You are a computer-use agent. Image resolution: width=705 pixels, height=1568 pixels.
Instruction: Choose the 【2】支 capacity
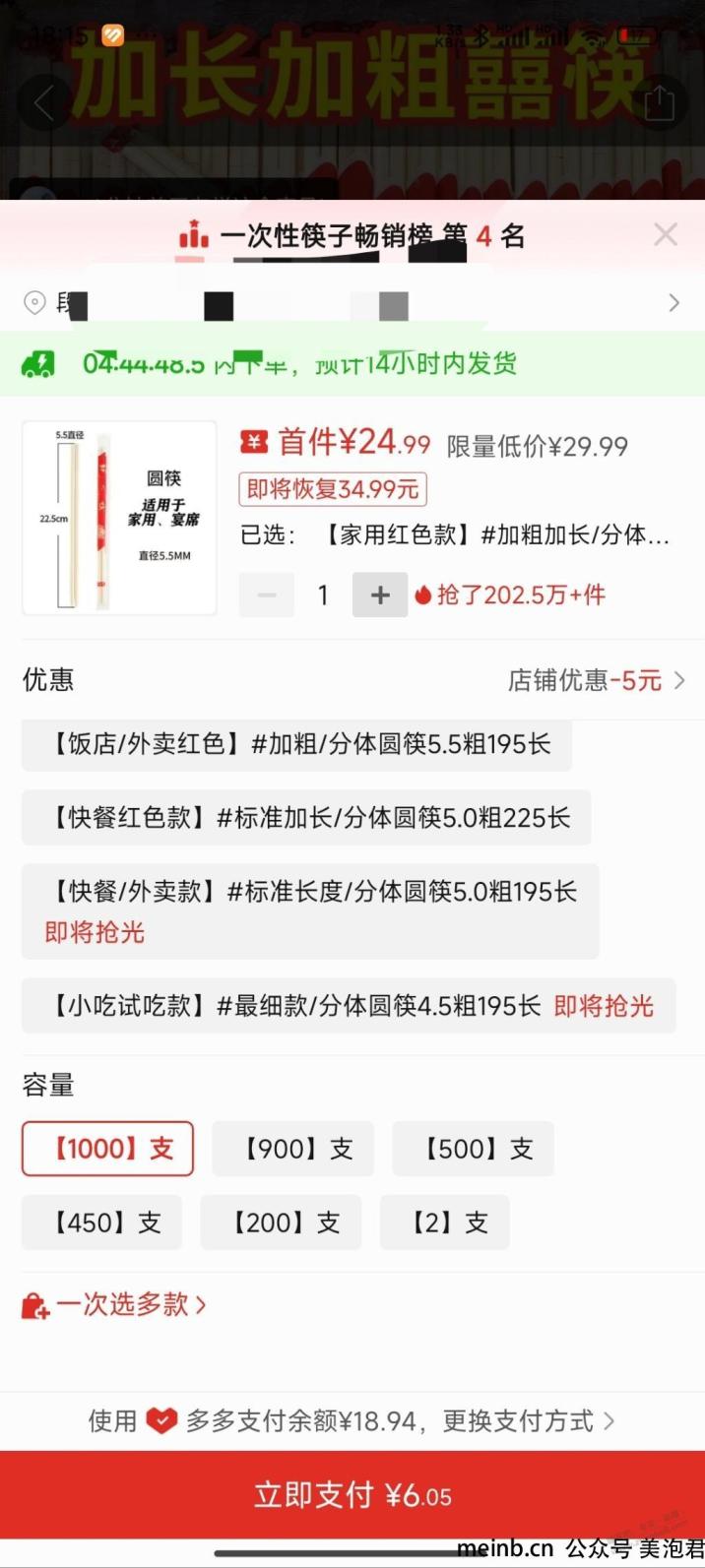pyautogui.click(x=444, y=1223)
